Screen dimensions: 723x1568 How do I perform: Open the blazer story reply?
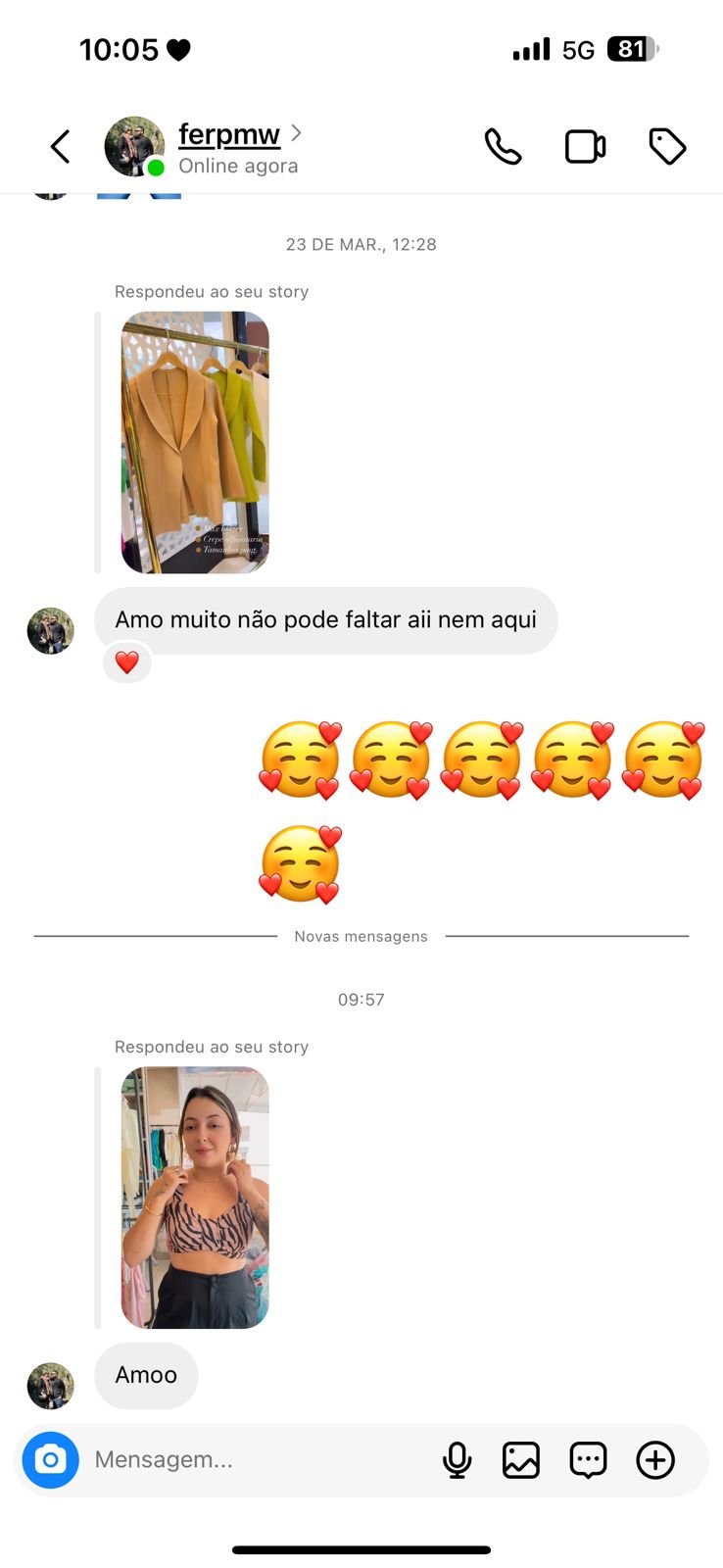(x=195, y=442)
